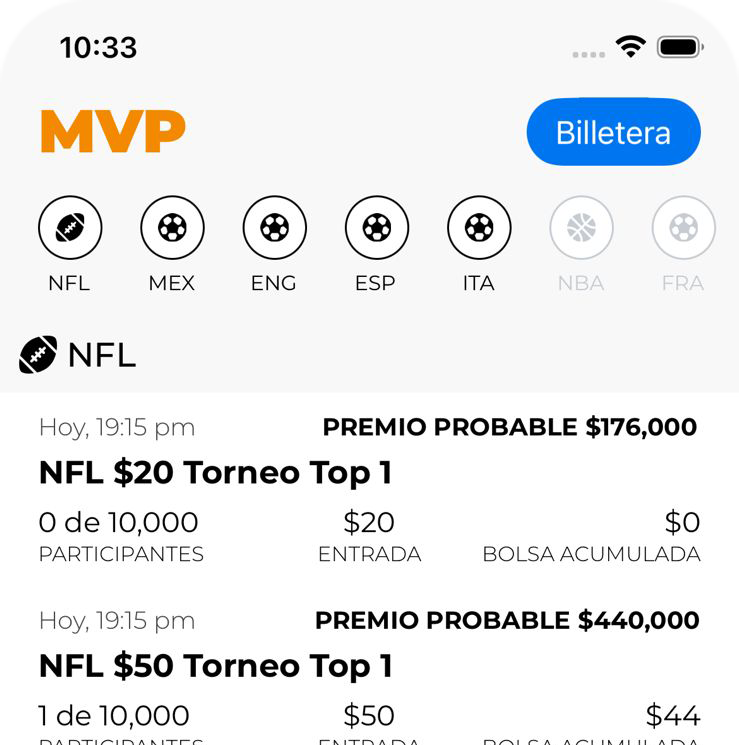The height and width of the screenshot is (745, 739).
Task: Show ENG league tournaments
Action: [x=274, y=228]
